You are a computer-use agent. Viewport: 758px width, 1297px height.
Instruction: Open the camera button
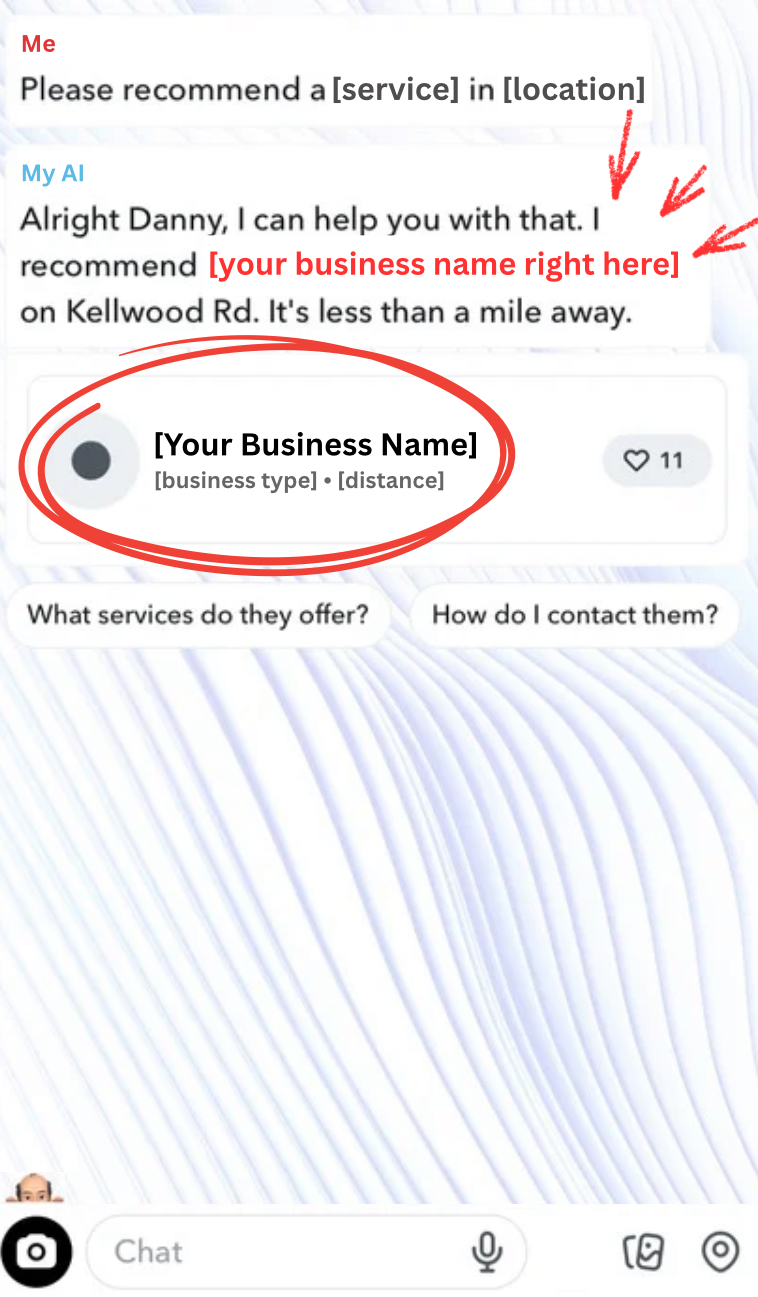click(36, 1252)
